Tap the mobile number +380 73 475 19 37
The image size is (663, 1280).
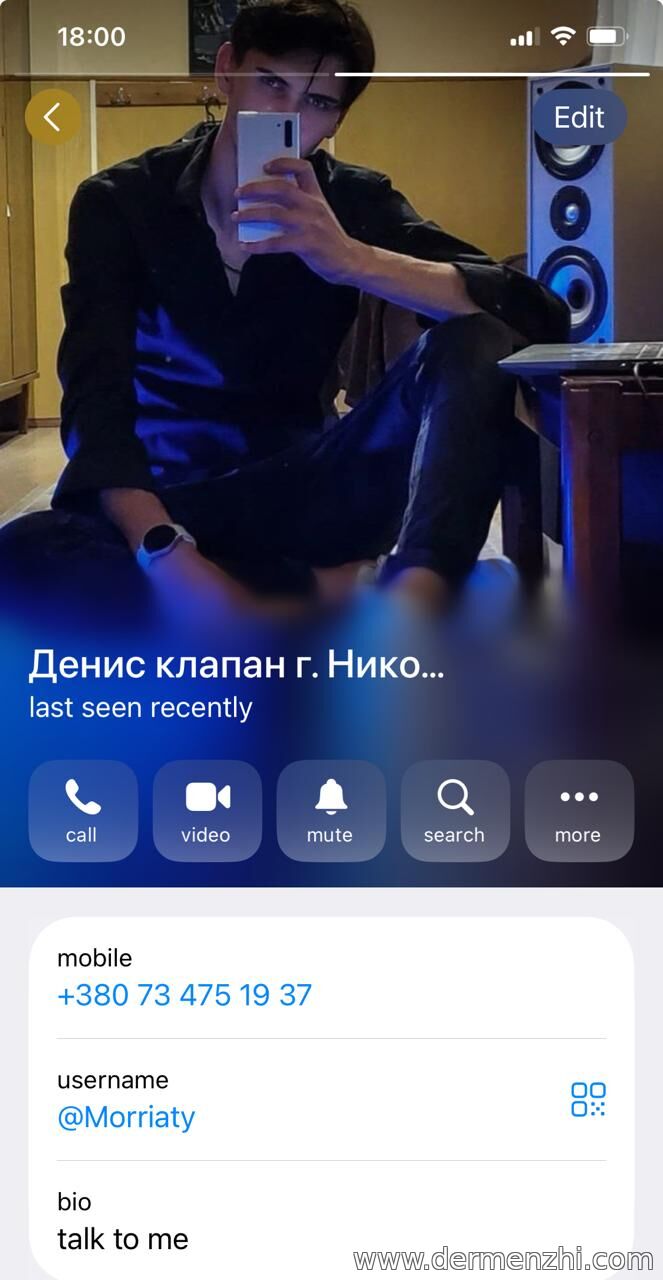coord(185,995)
